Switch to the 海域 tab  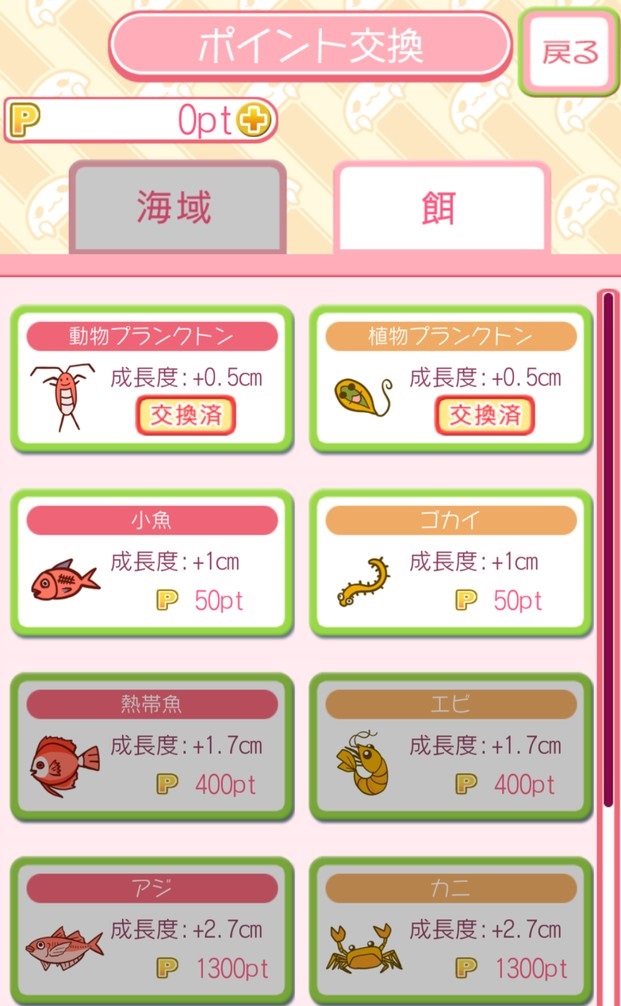click(x=176, y=208)
